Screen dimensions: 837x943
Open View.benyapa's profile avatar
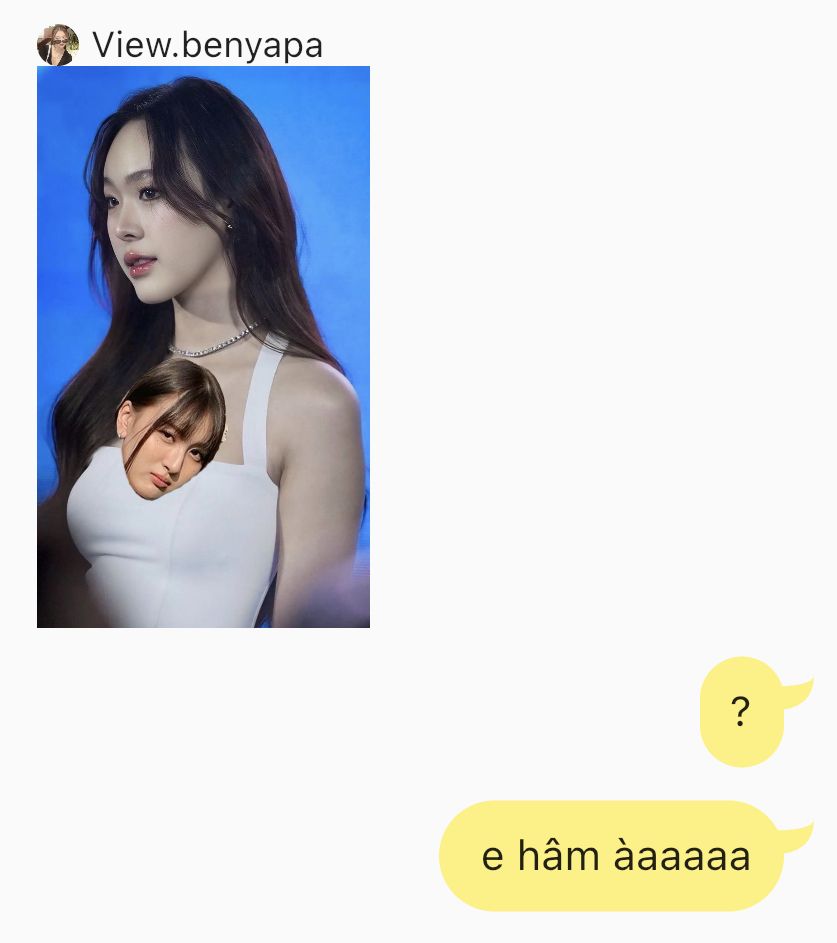tap(57, 45)
